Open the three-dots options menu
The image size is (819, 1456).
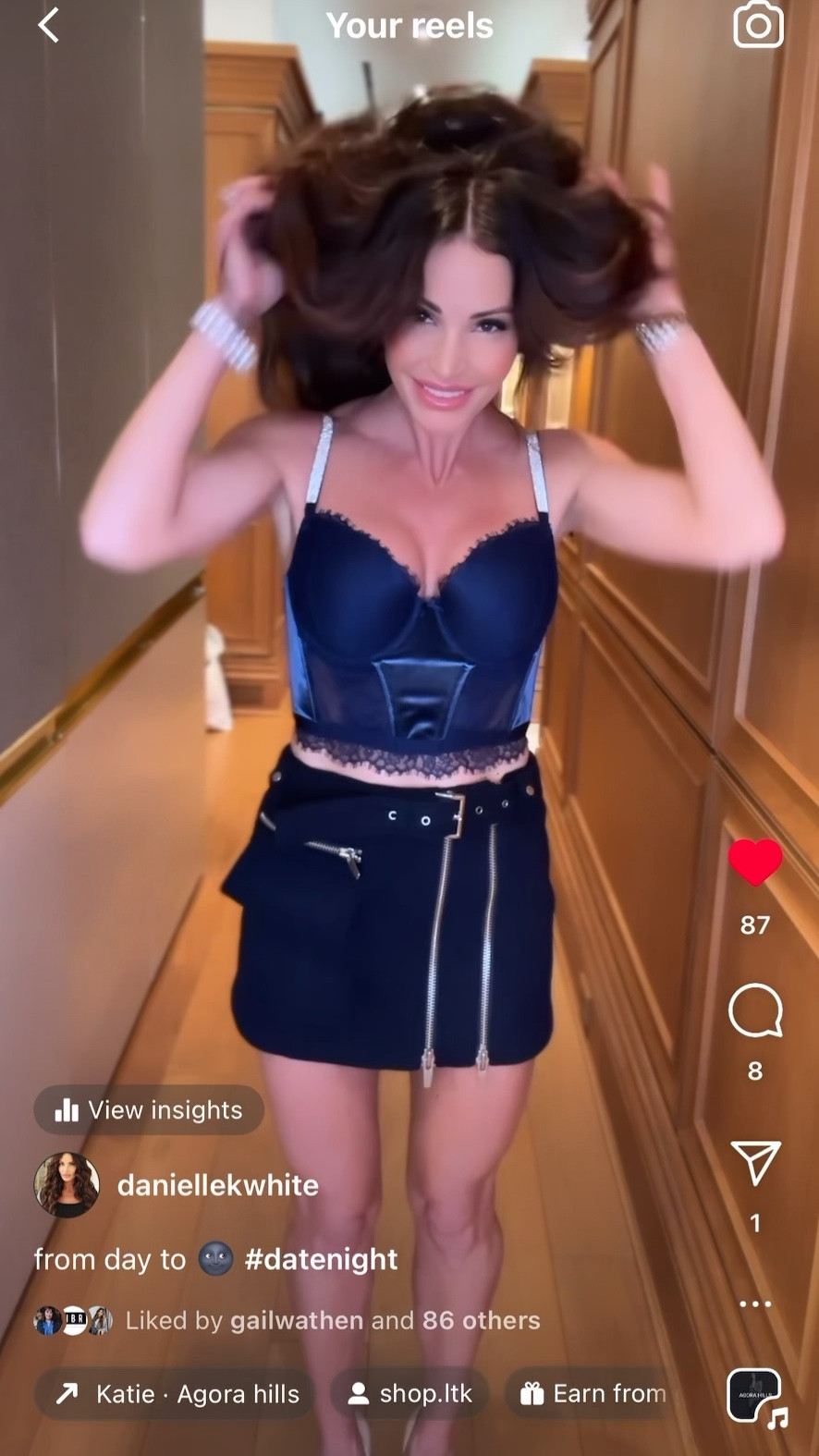tap(755, 1303)
